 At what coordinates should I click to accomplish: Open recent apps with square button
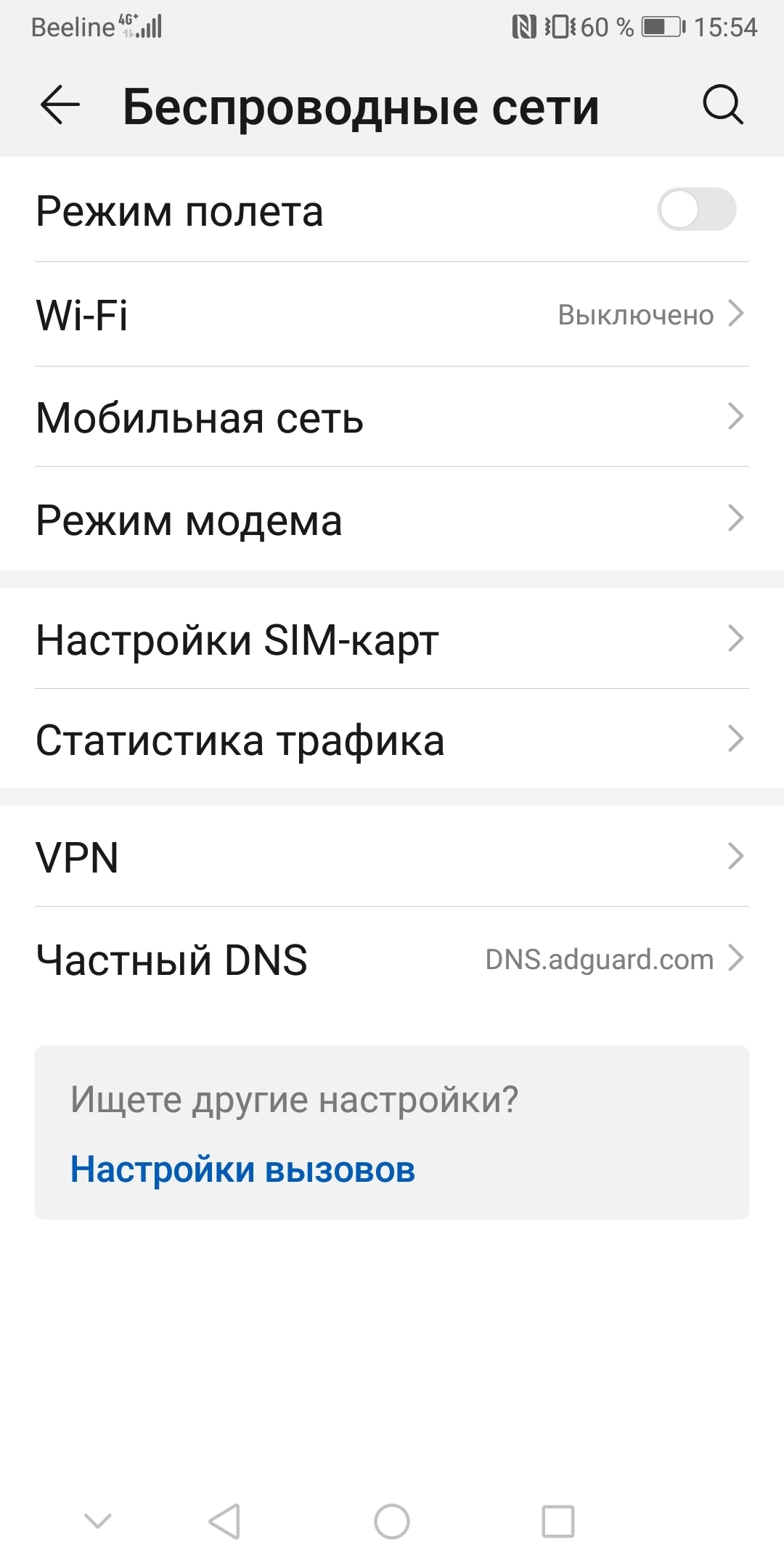[558, 1521]
